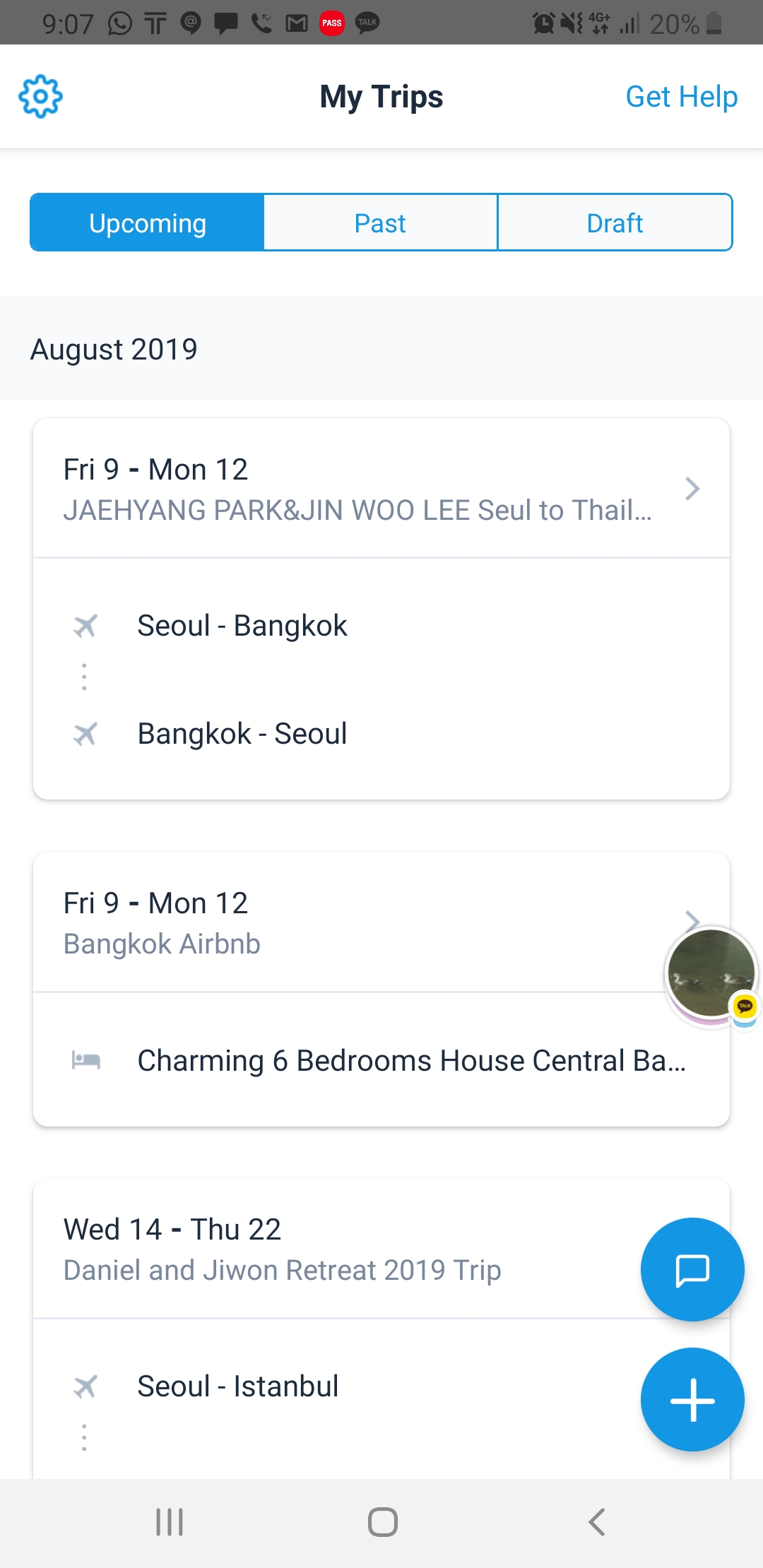The width and height of the screenshot is (763, 1568).
Task: Open recent apps from navigation bar
Action: tap(170, 1522)
